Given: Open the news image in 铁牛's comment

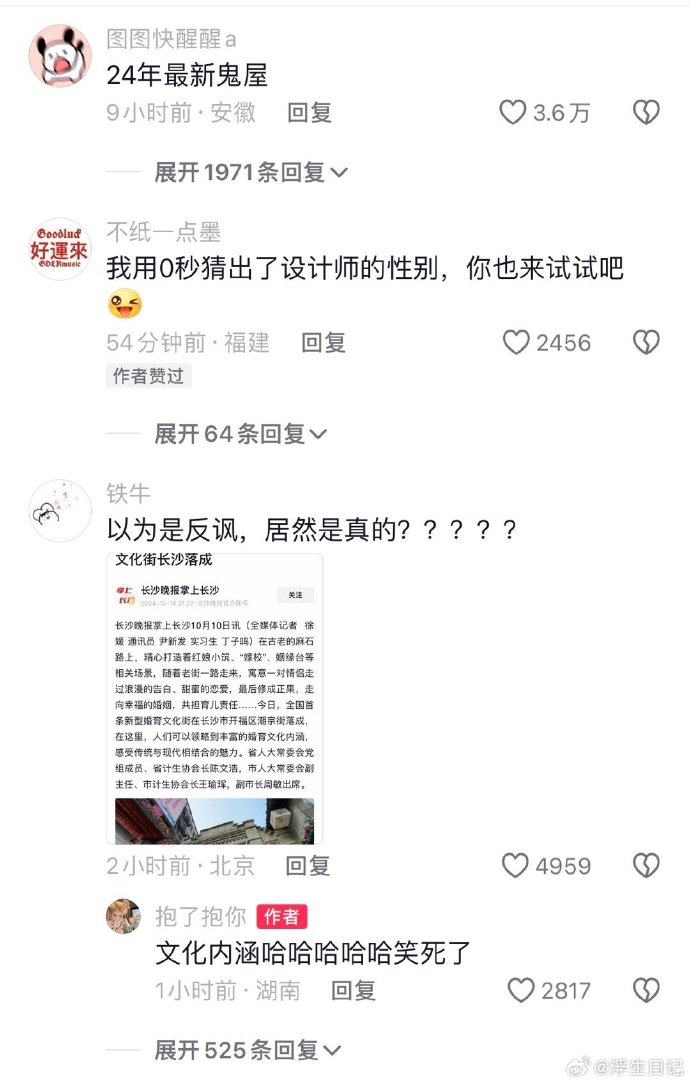Looking at the screenshot, I should click(x=214, y=698).
